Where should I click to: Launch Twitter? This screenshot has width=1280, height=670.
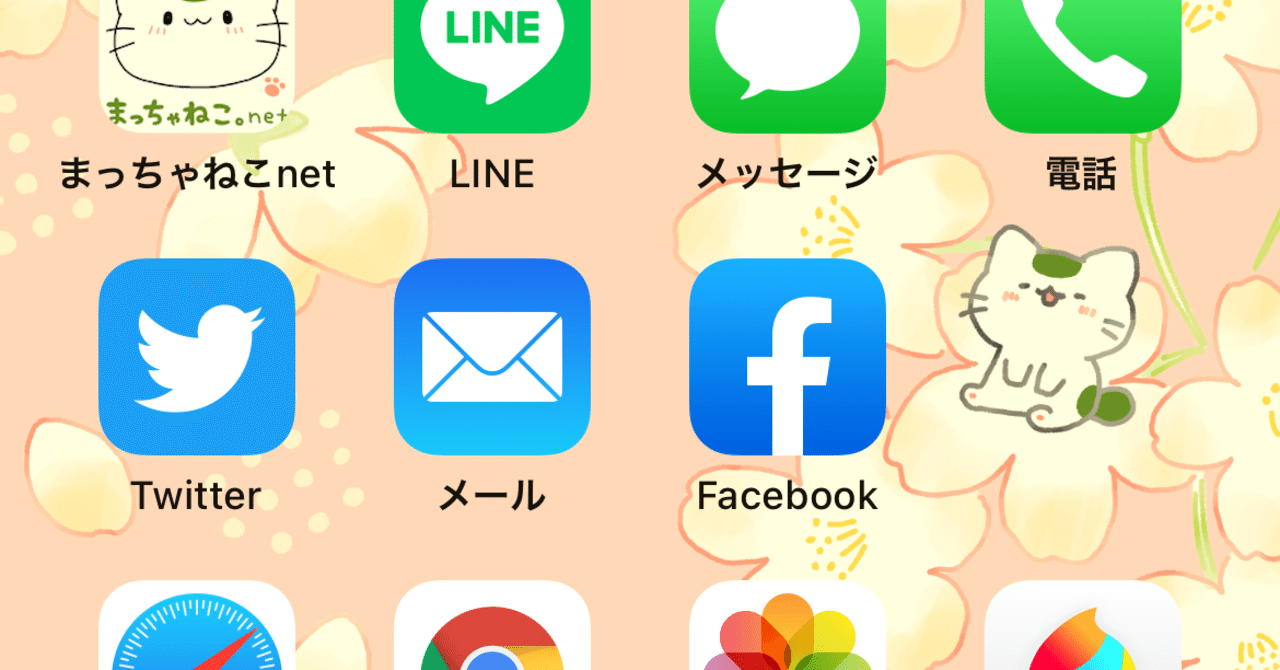pyautogui.click(x=196, y=357)
